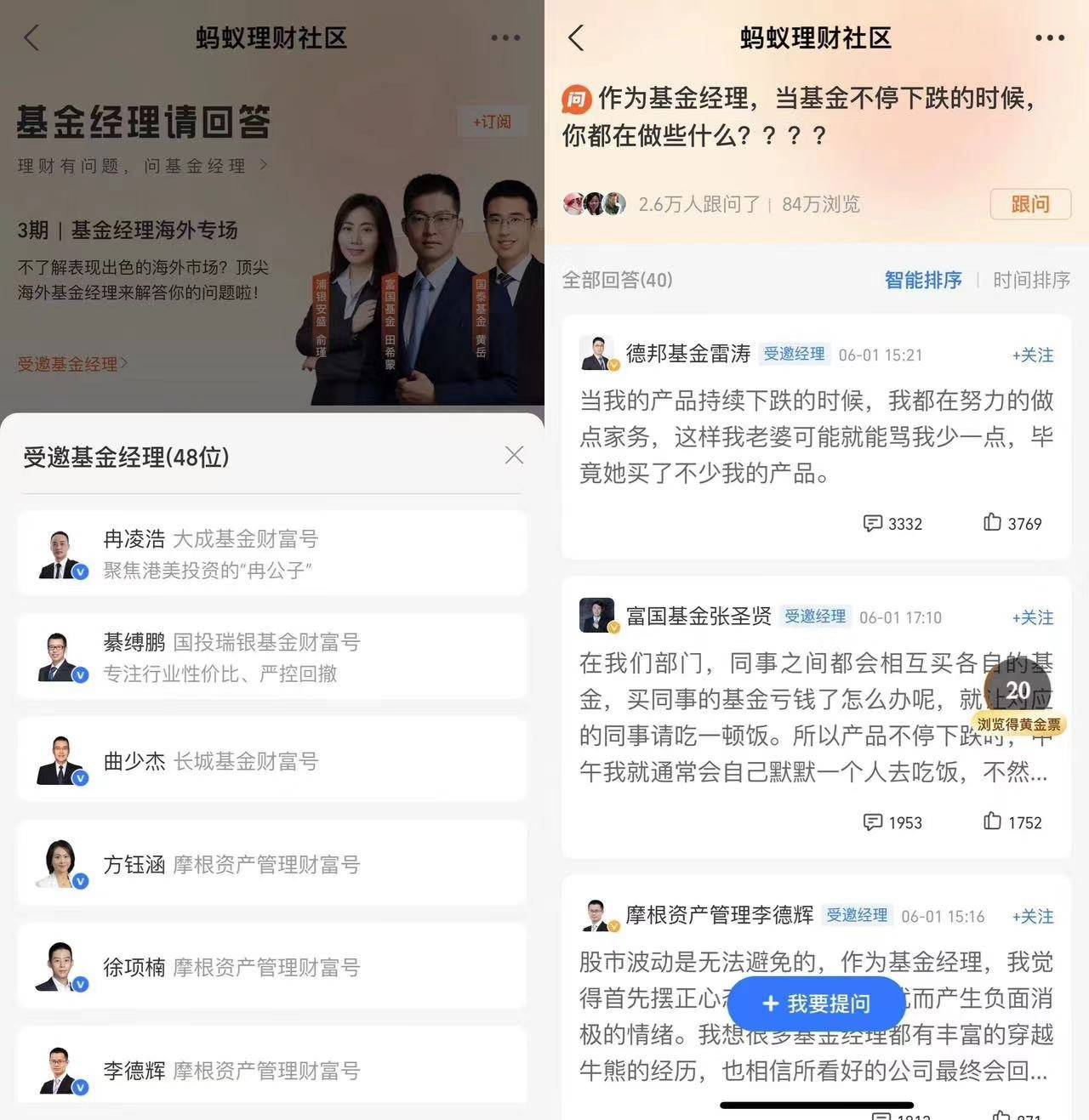Open comments on 德邦基金雷涛's answer
The image size is (1089, 1120).
click(892, 523)
